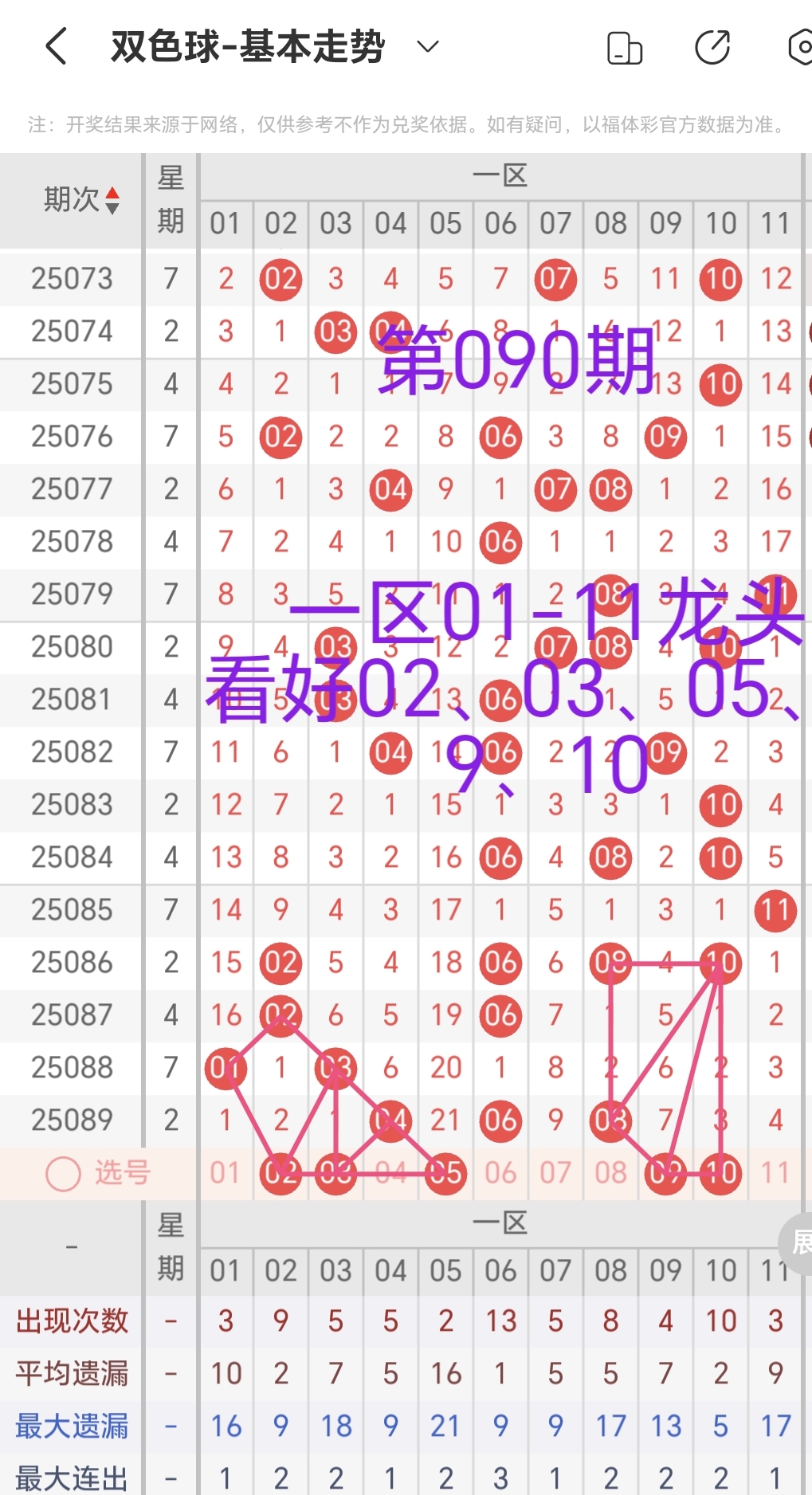This screenshot has width=812, height=1495.
Task: Select period row 25089
Action: [x=70, y=1120]
